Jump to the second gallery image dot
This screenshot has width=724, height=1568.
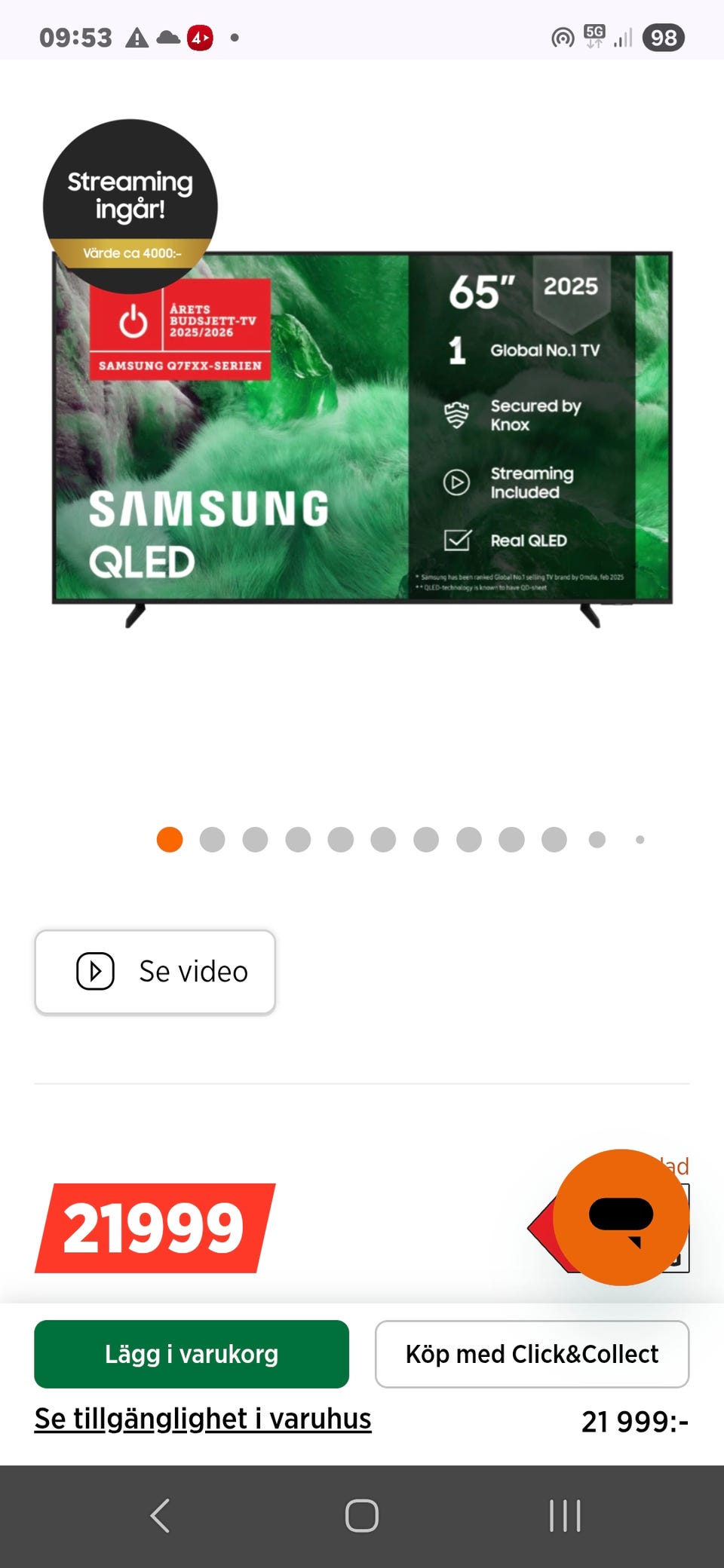click(212, 839)
